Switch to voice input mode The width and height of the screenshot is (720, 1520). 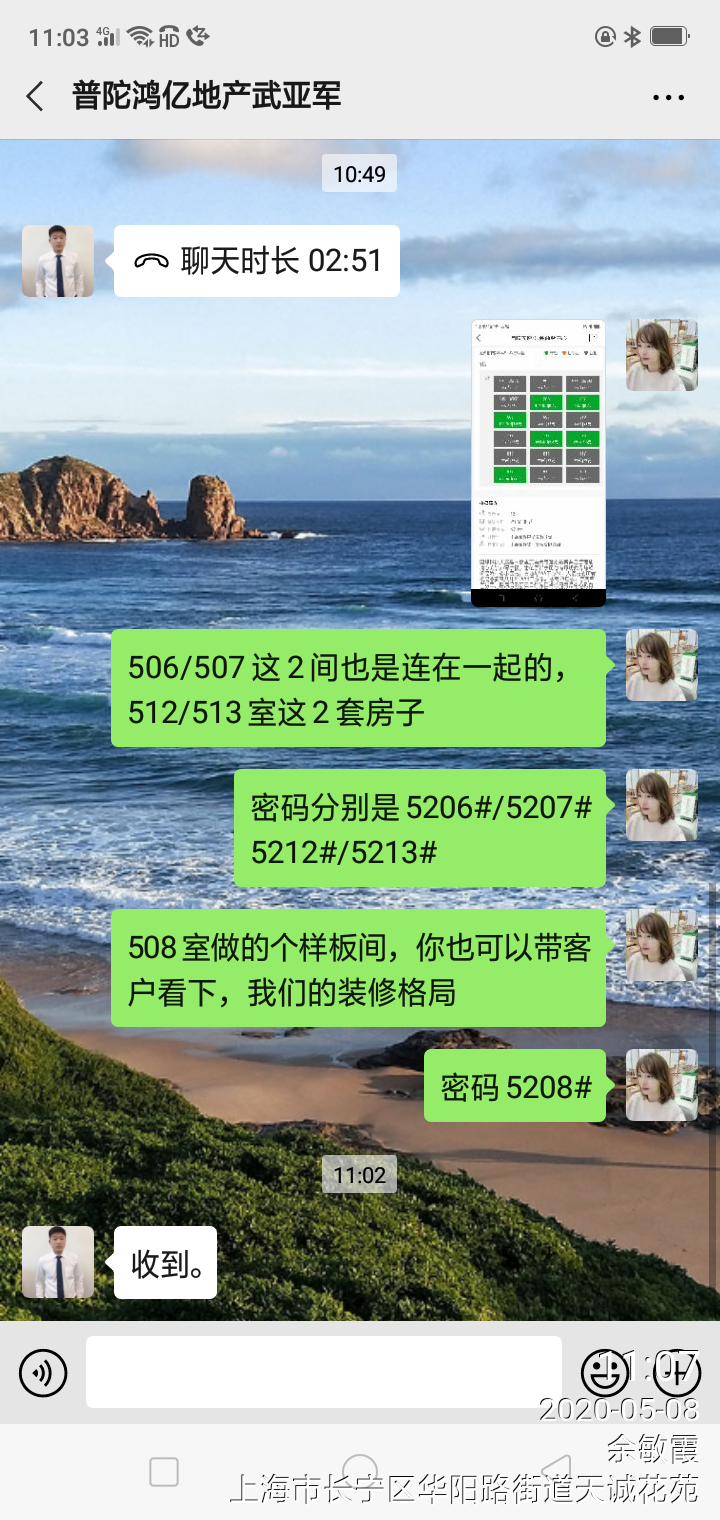(x=43, y=1372)
